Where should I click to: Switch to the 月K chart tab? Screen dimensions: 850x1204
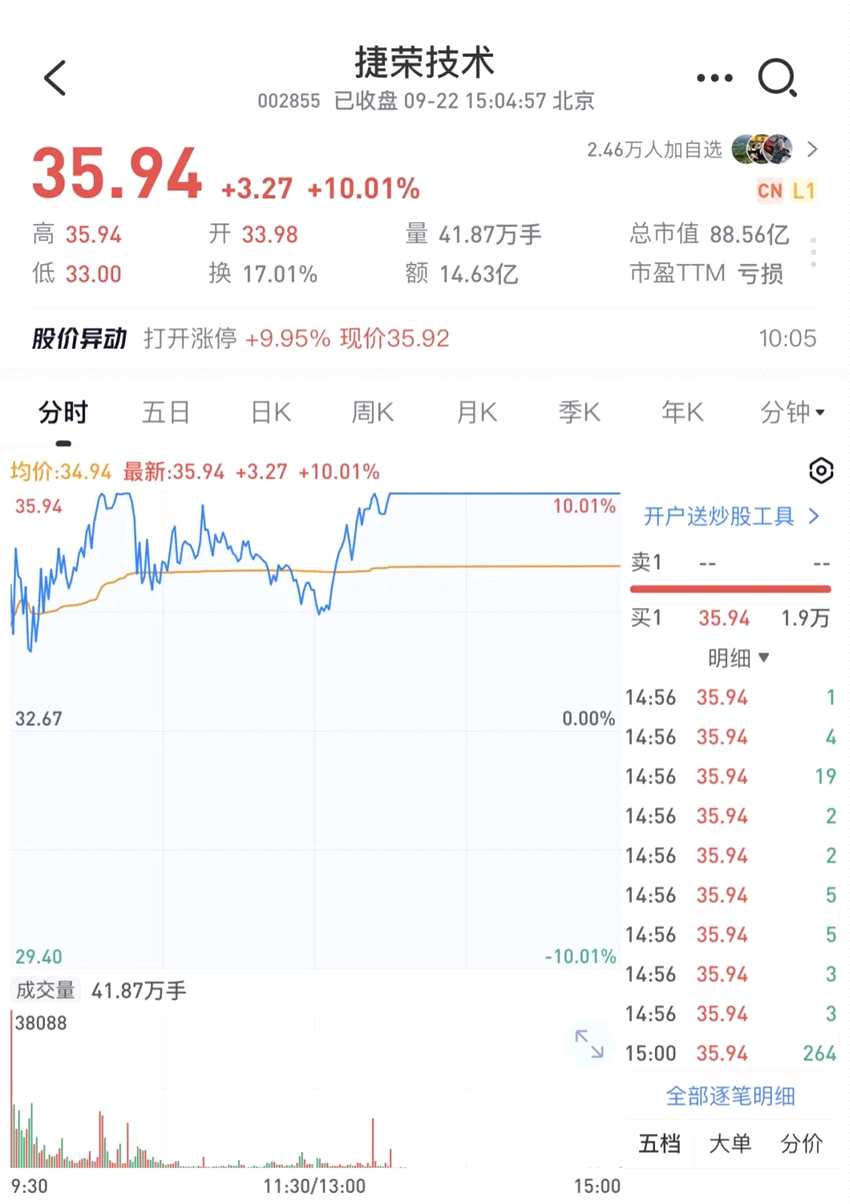[x=476, y=412]
